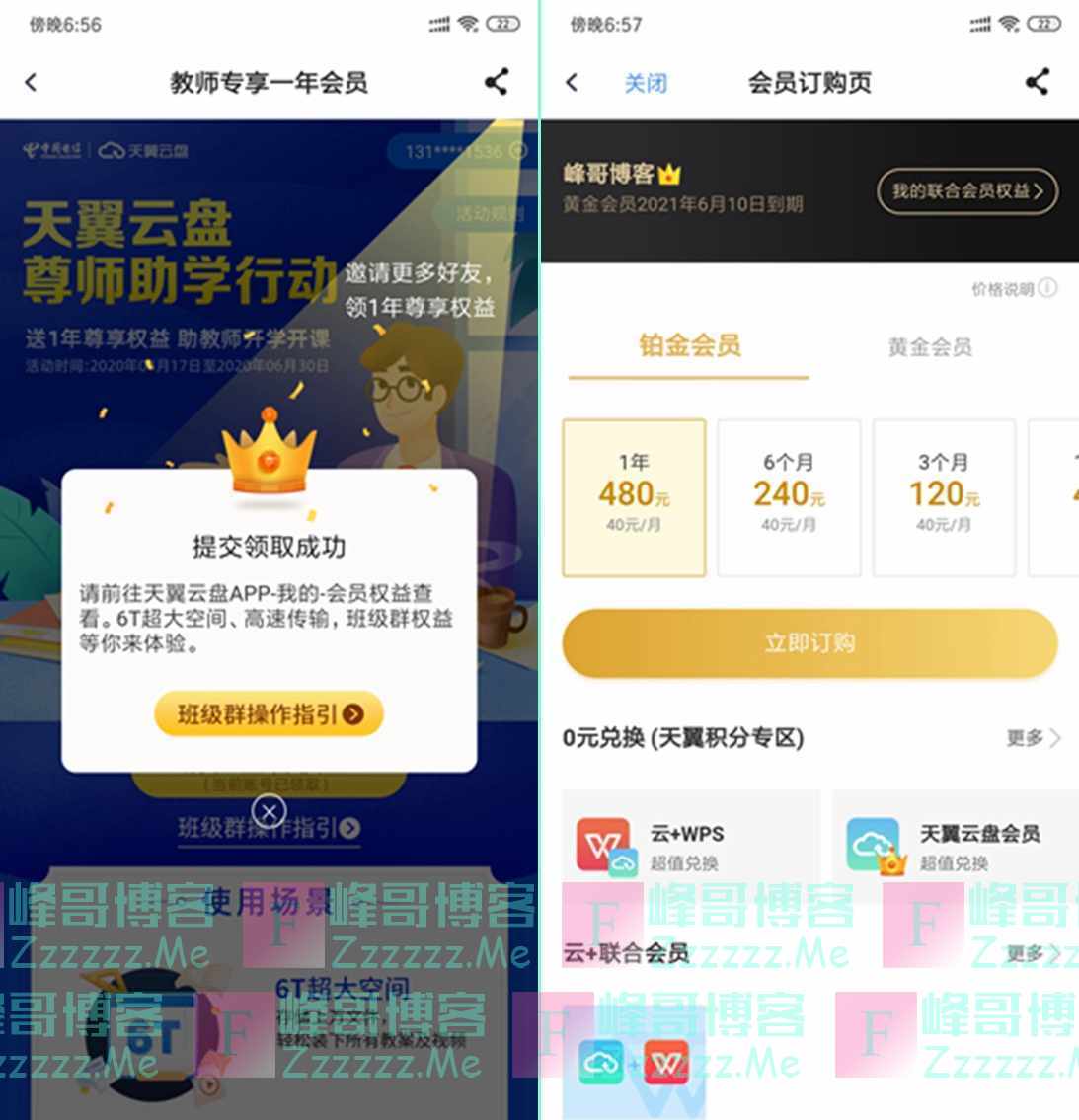Image resolution: width=1079 pixels, height=1120 pixels.
Task: Select the 1年 480元 plan
Action: click(x=634, y=496)
